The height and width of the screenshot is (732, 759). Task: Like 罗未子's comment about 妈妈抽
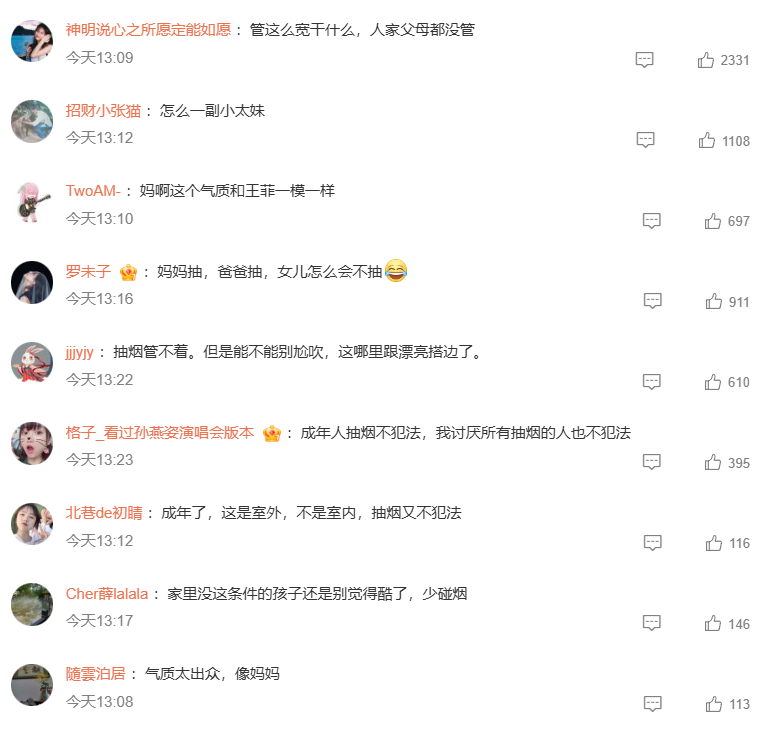pos(713,301)
